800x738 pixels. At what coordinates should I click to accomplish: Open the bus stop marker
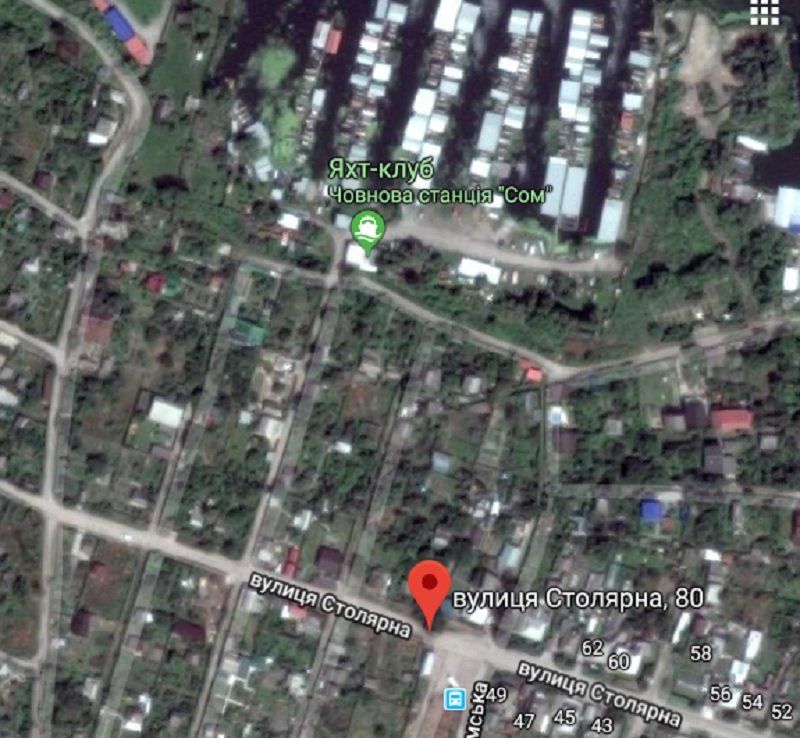tap(453, 697)
